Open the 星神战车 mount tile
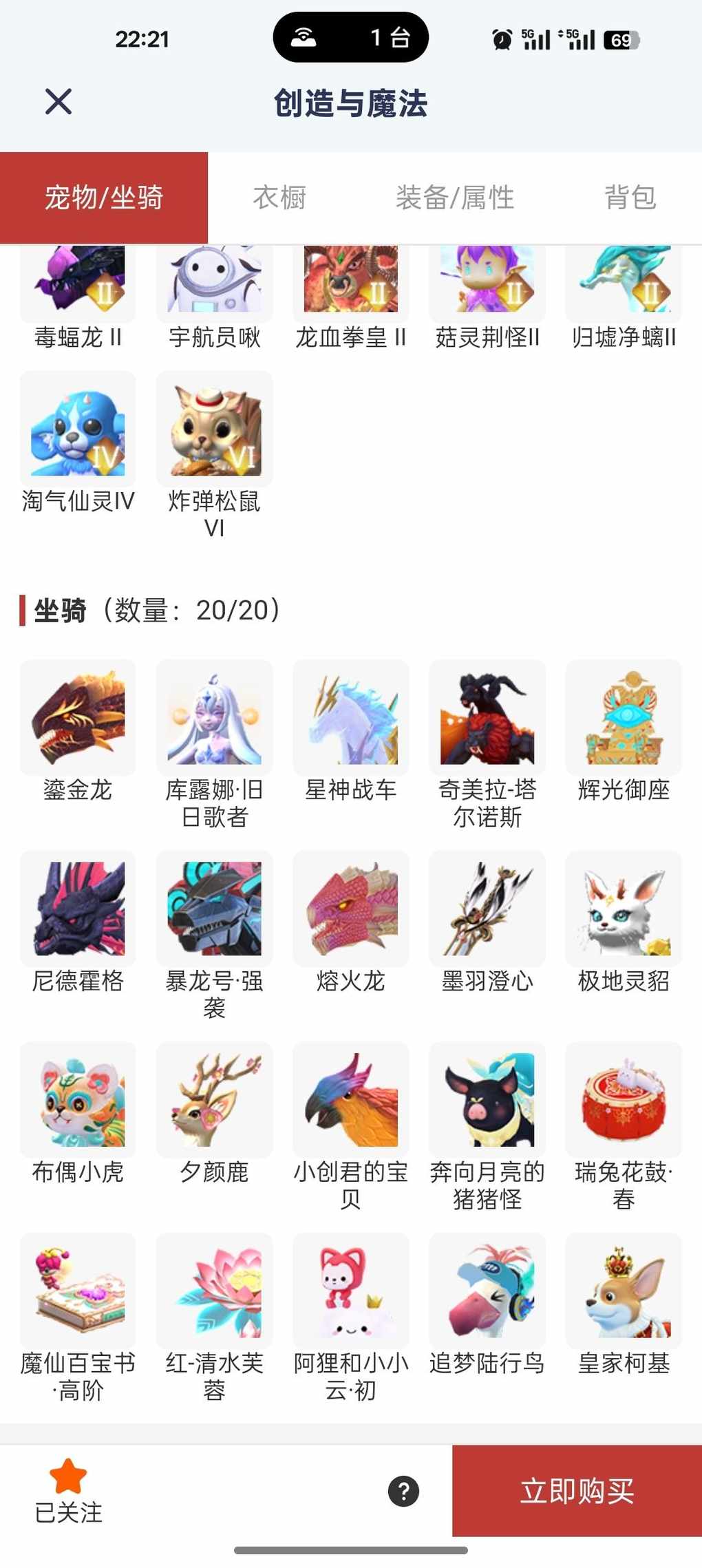Screen dimensions: 702x1568 click(351, 718)
